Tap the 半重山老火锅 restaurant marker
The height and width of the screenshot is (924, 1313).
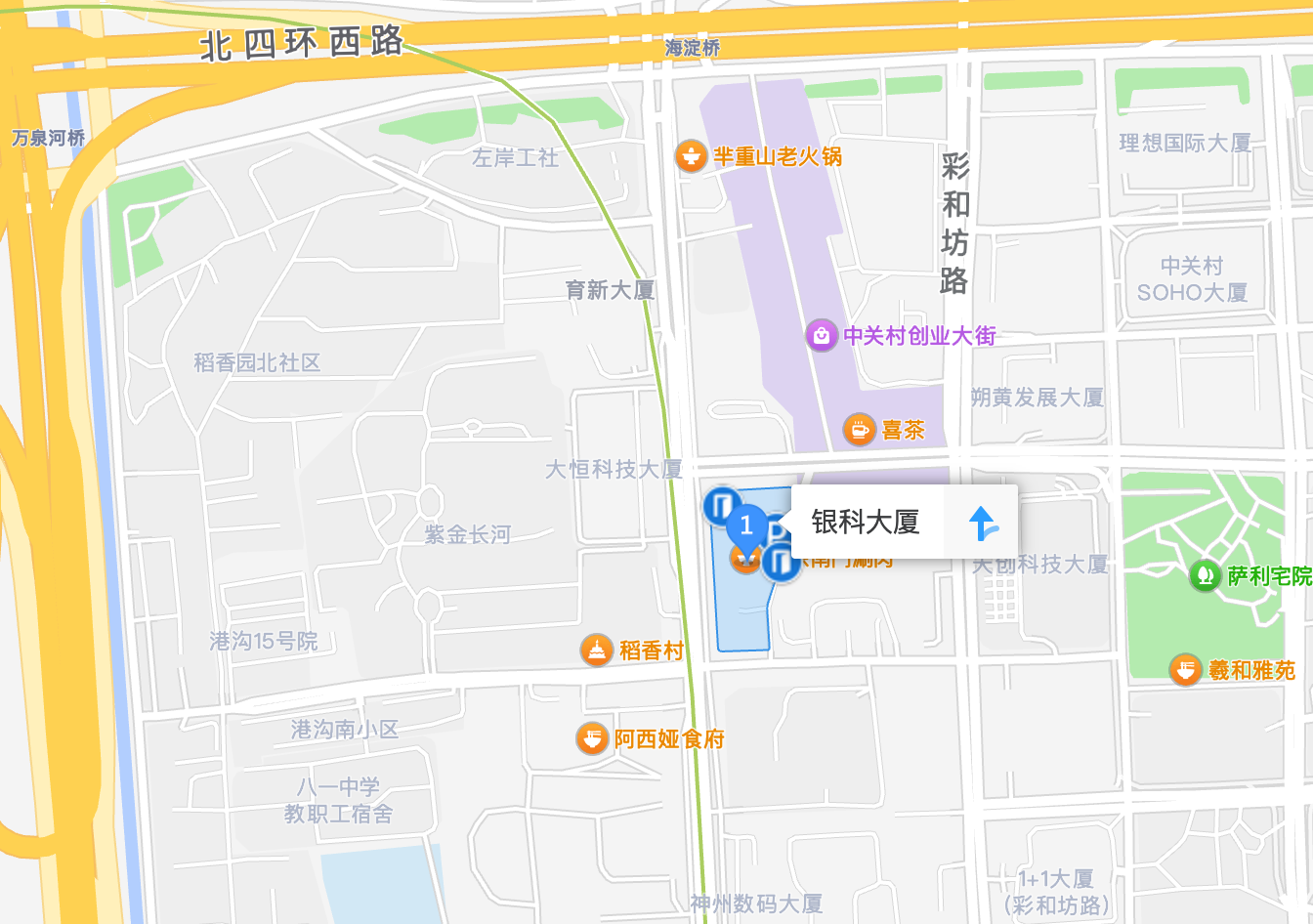coord(692,155)
